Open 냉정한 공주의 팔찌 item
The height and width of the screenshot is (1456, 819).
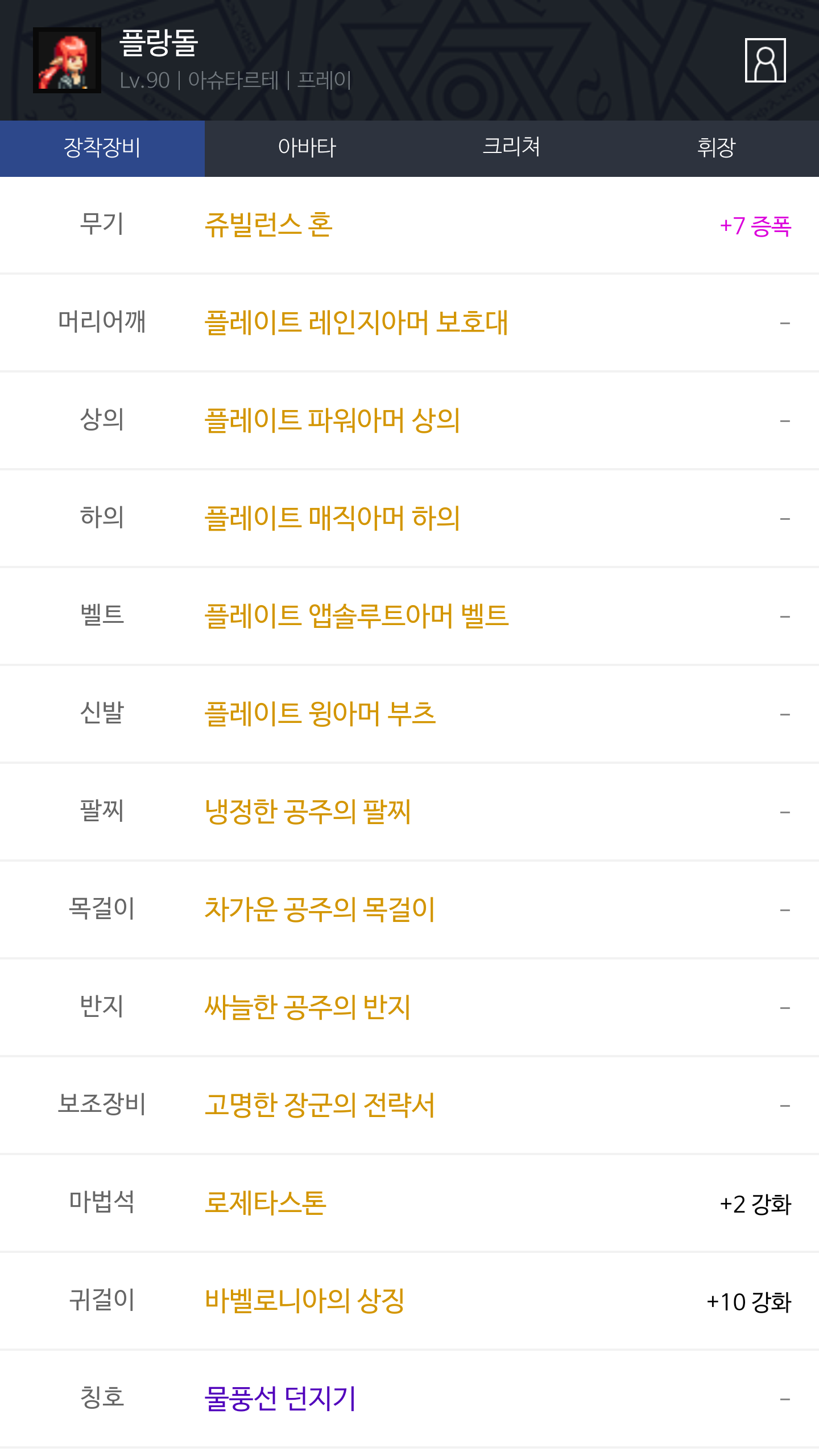click(x=308, y=812)
